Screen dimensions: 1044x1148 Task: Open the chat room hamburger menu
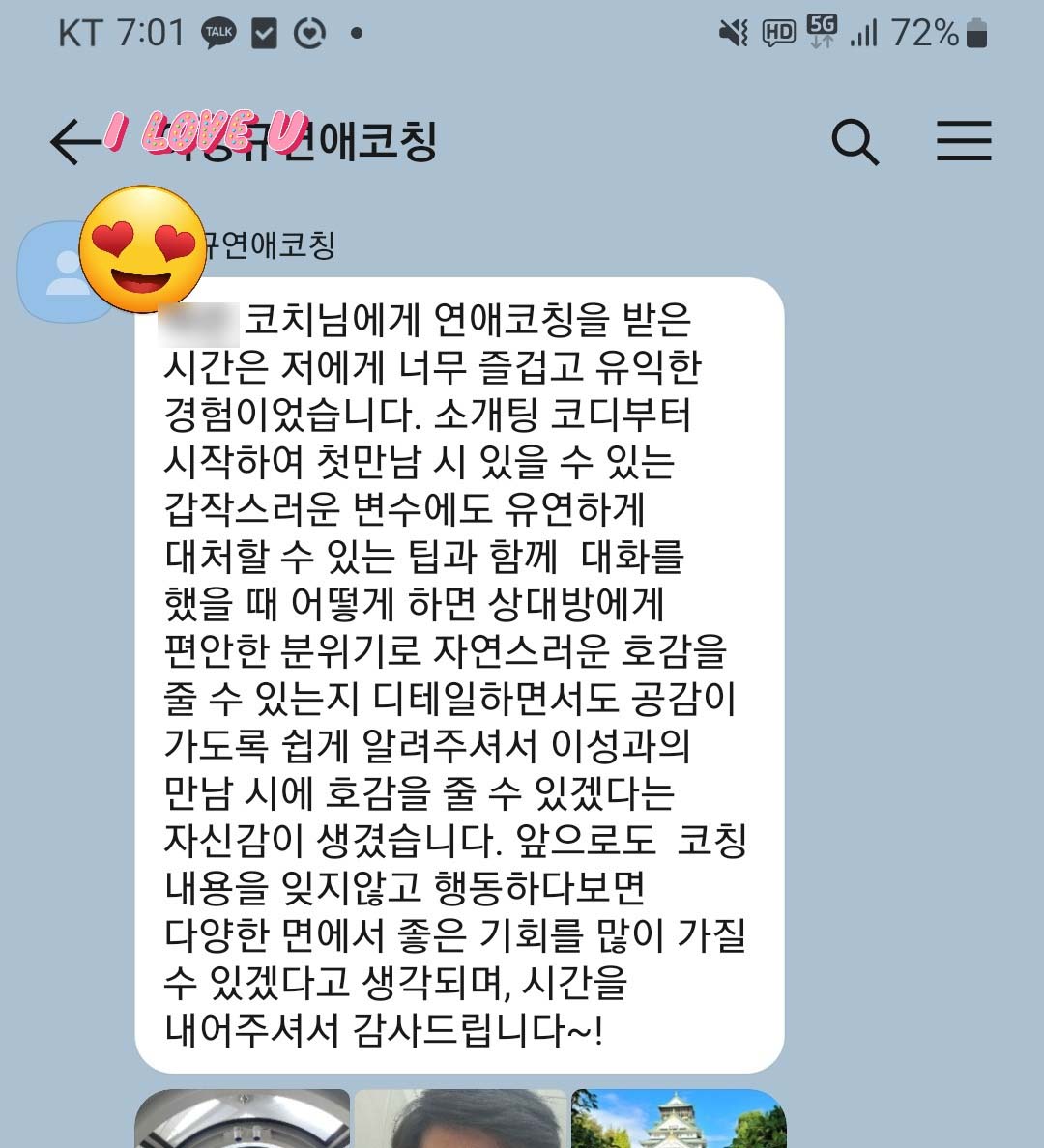[x=964, y=141]
